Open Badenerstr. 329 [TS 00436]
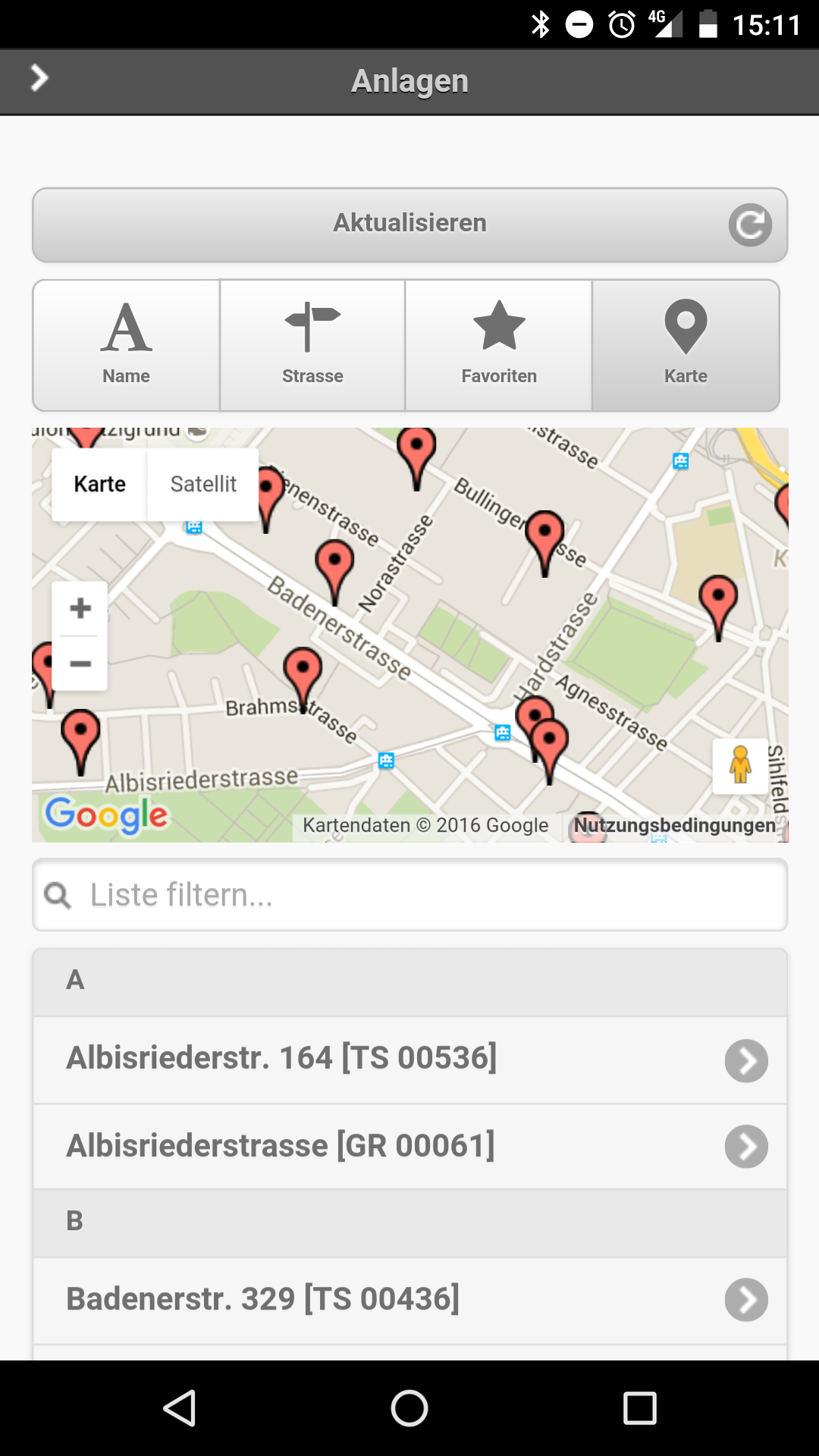Screen dimensions: 819x1456 (x=409, y=1300)
